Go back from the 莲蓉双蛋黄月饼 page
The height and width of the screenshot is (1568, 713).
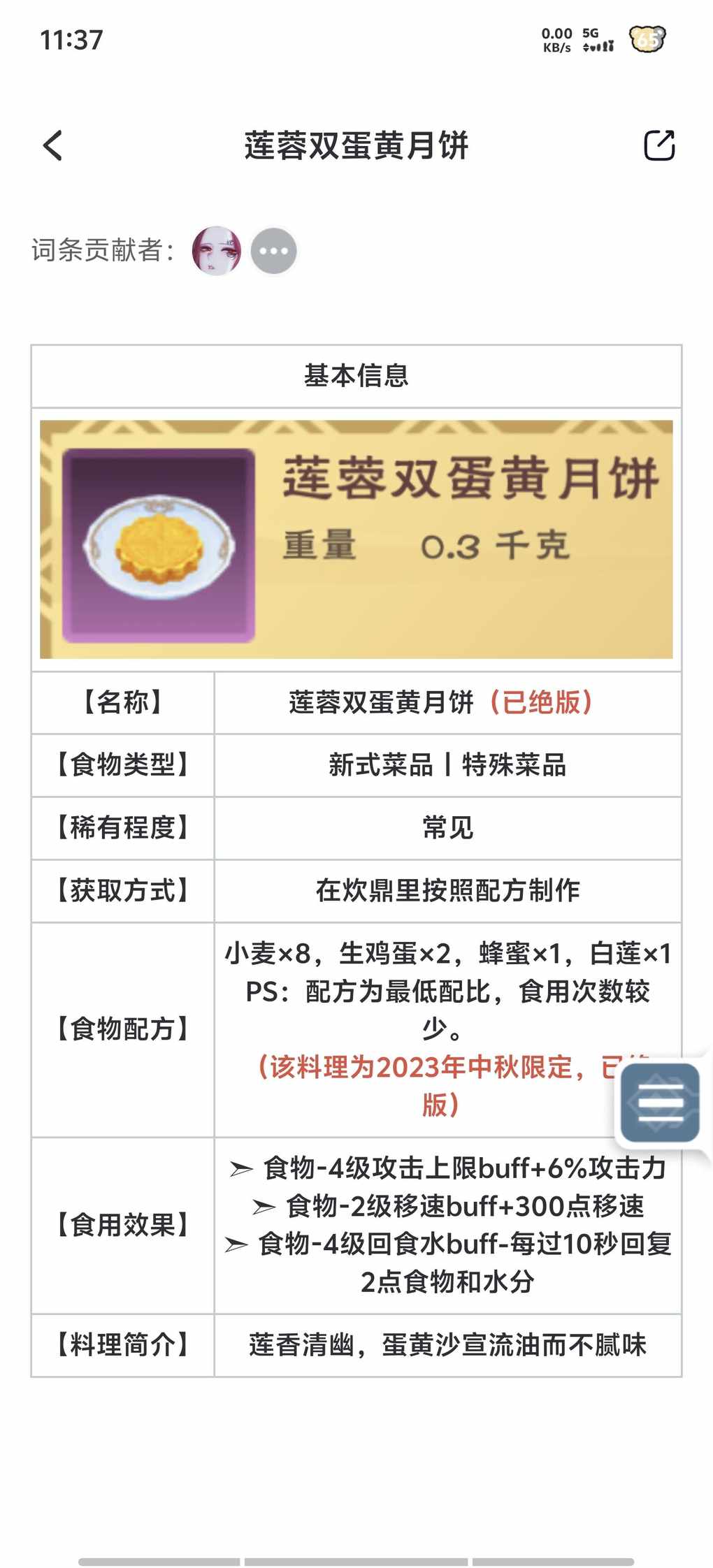(x=53, y=145)
